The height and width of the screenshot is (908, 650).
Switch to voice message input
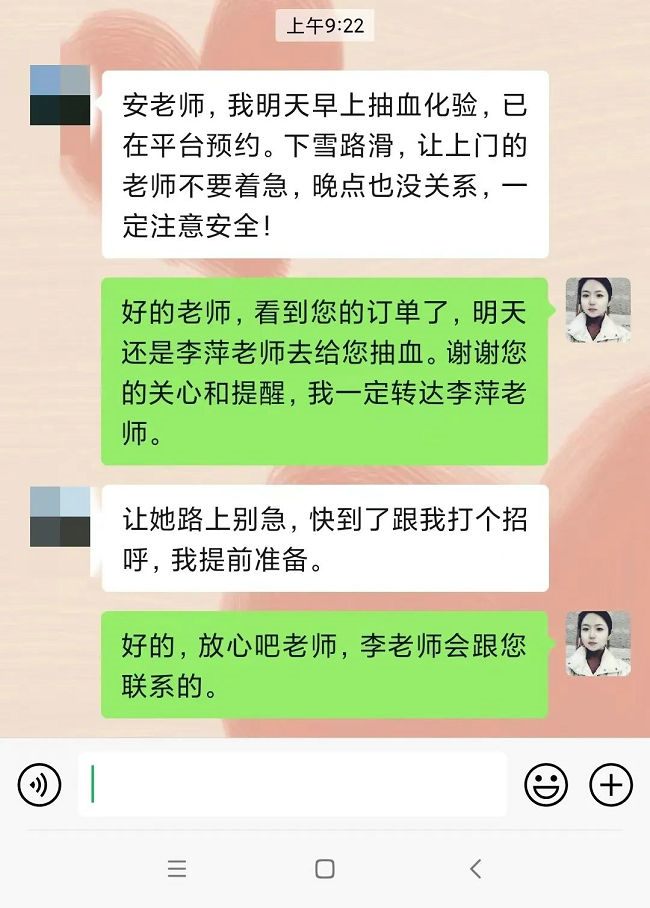[x=40, y=785]
